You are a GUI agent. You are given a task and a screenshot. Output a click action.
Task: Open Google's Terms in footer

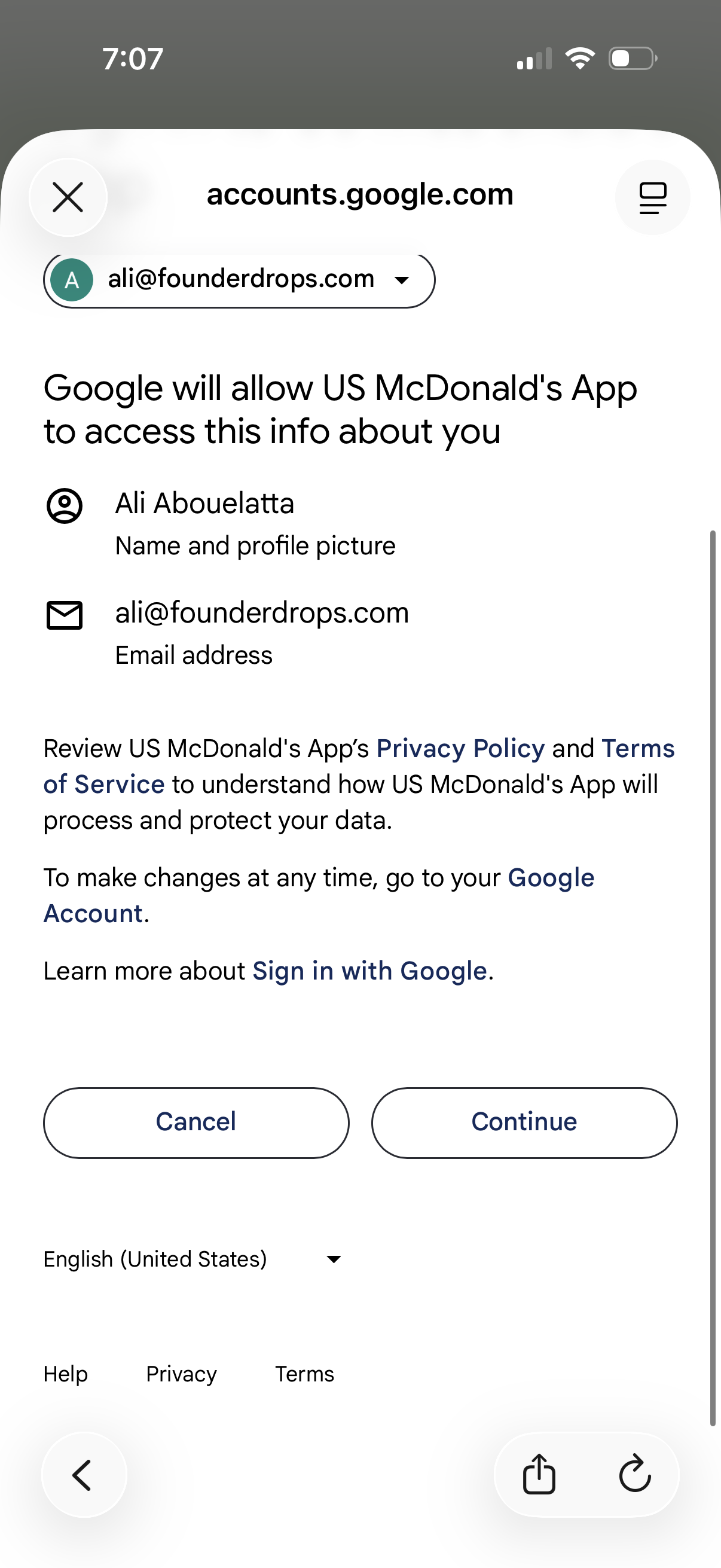point(304,1374)
